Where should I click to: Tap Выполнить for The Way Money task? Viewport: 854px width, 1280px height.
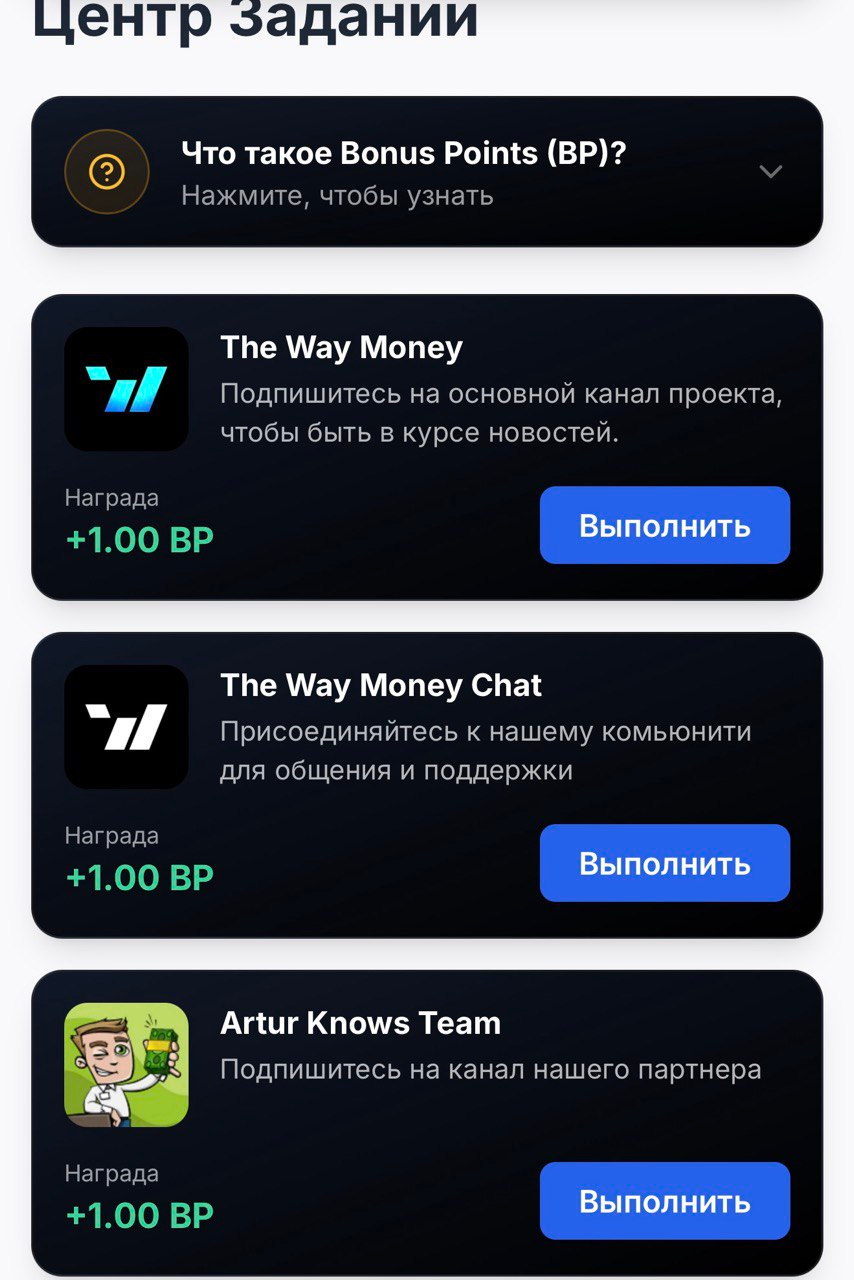point(664,526)
